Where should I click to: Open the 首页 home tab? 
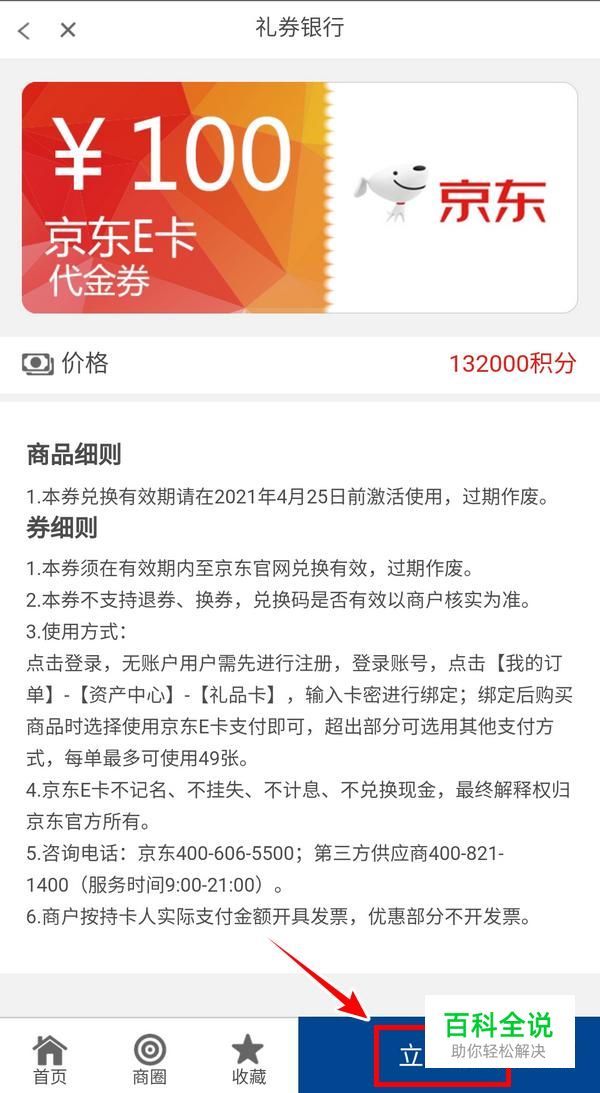click(50, 1059)
